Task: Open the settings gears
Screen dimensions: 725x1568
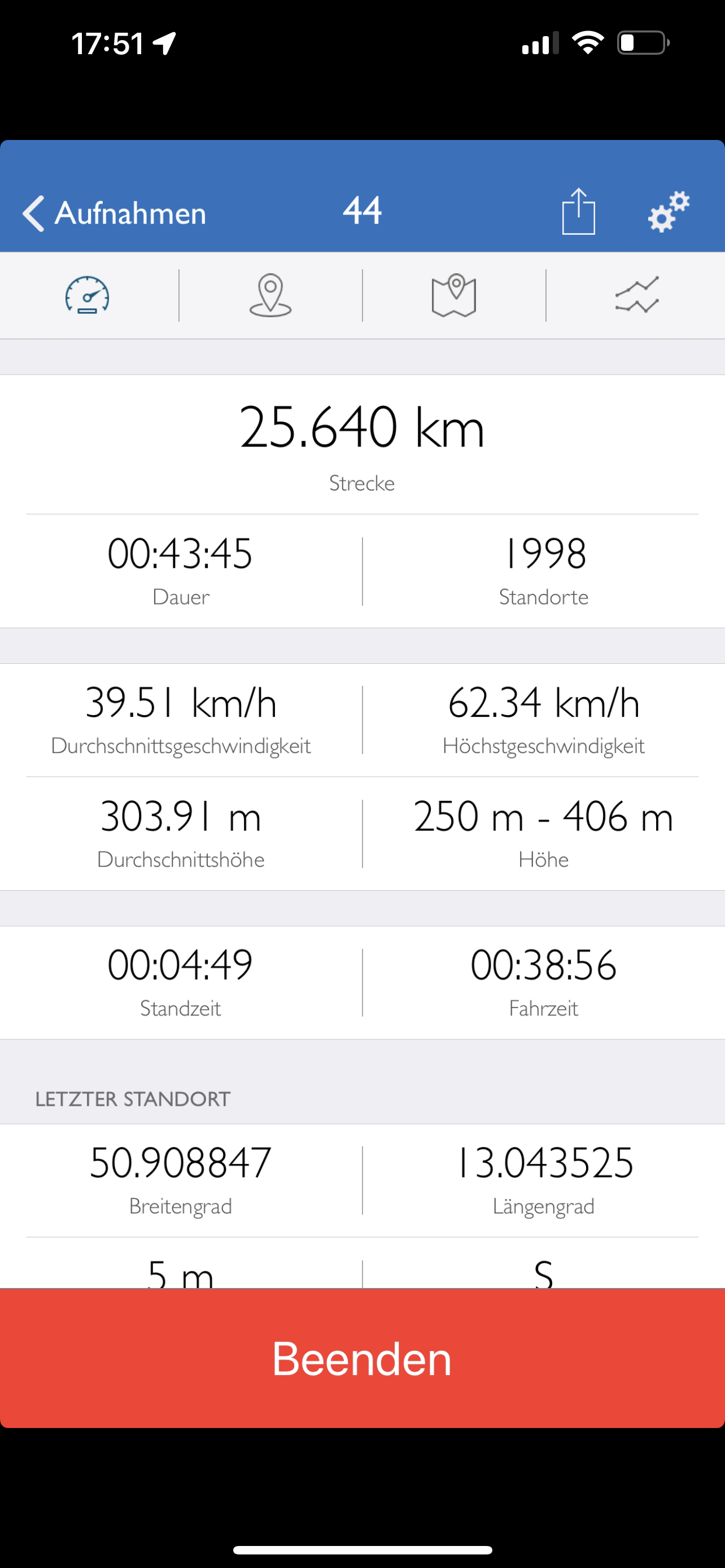Action: coord(669,211)
